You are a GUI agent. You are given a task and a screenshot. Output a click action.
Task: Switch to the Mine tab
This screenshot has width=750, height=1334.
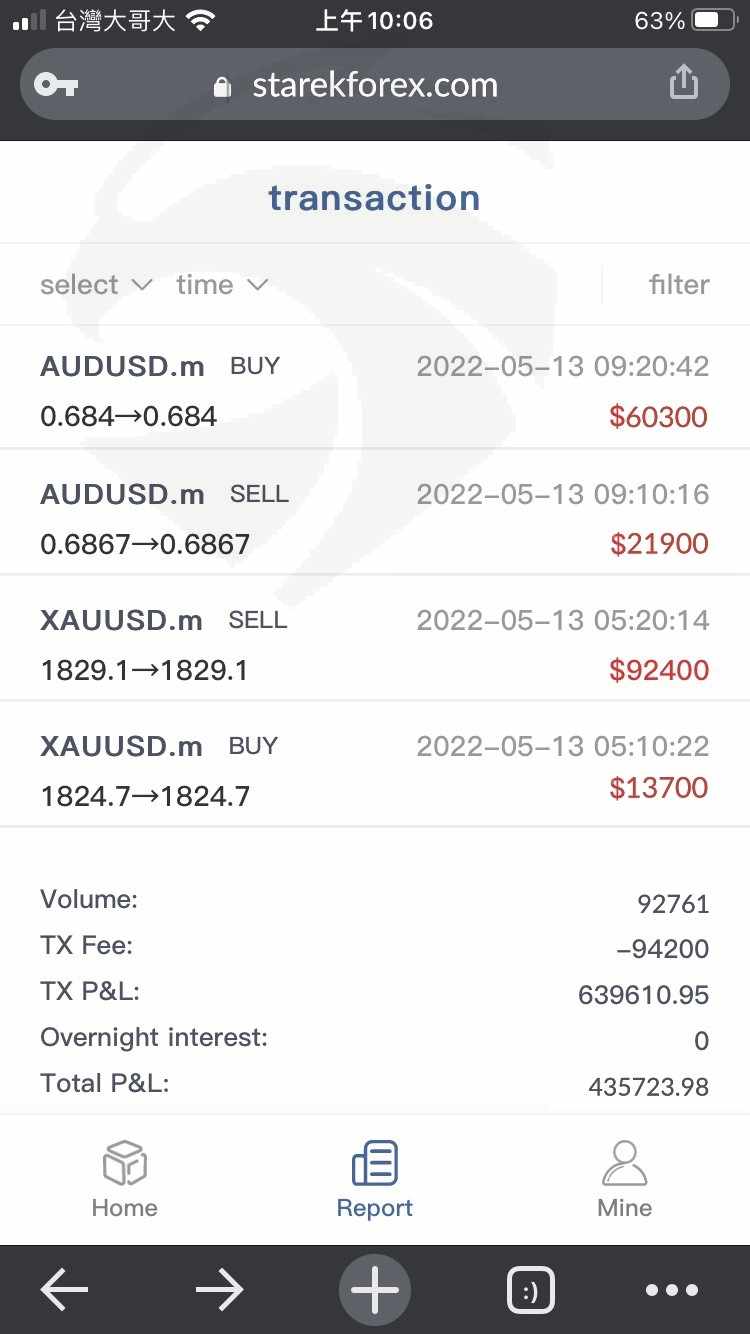point(624,1180)
